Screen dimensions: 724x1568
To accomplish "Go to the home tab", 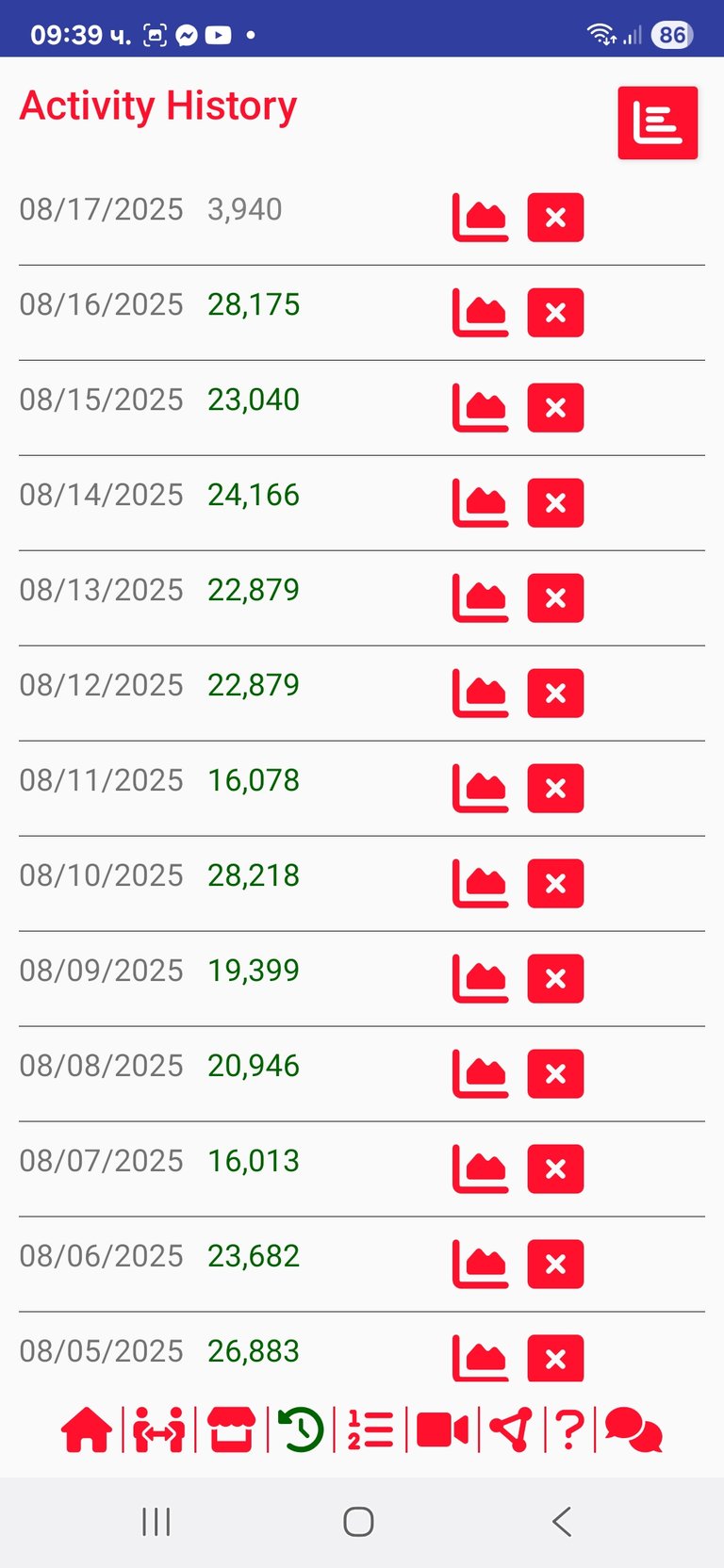I will pyautogui.click(x=87, y=1429).
